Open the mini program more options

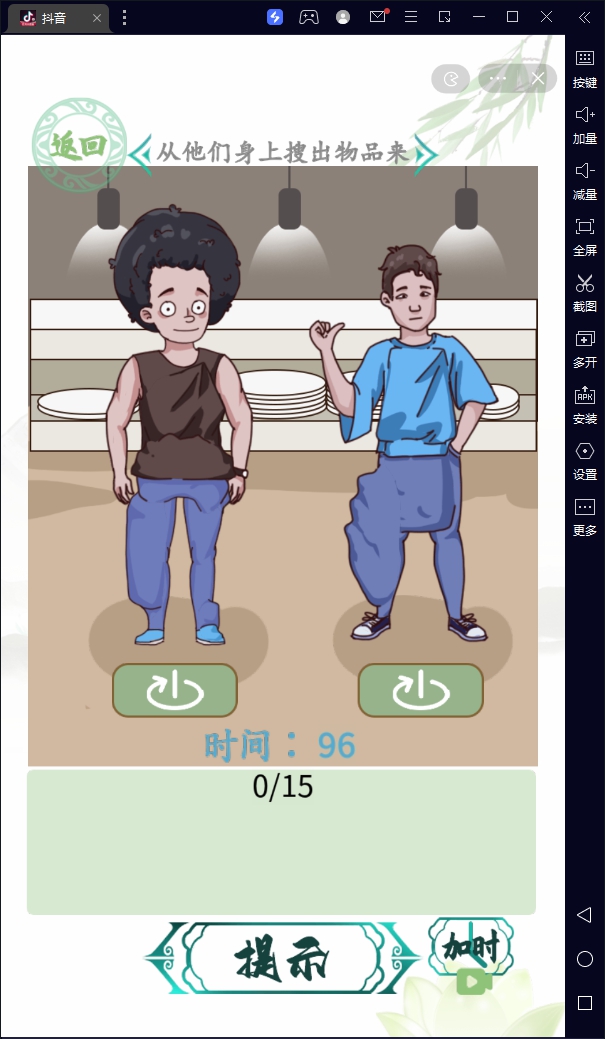click(x=498, y=78)
